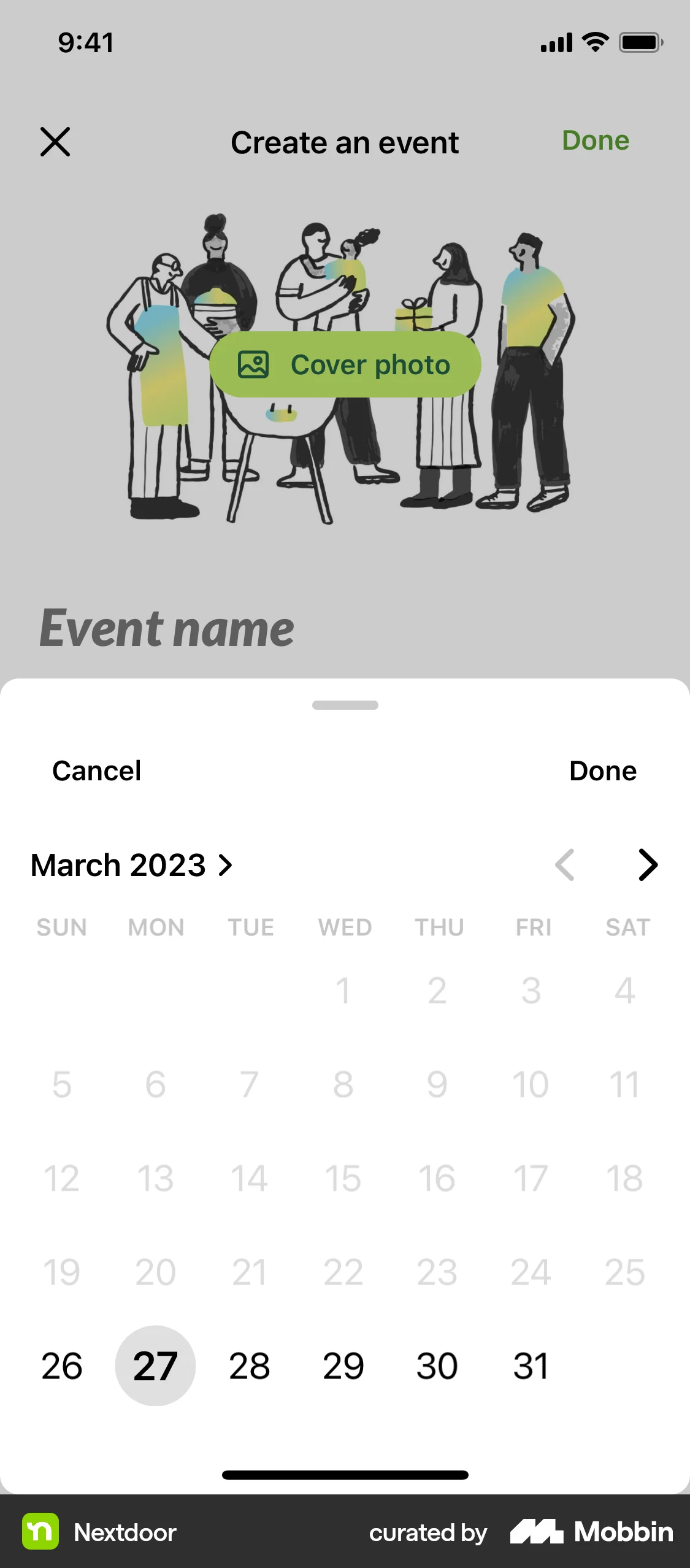Image resolution: width=690 pixels, height=1568 pixels.
Task: Click the Cover photo image icon
Action: (254, 363)
